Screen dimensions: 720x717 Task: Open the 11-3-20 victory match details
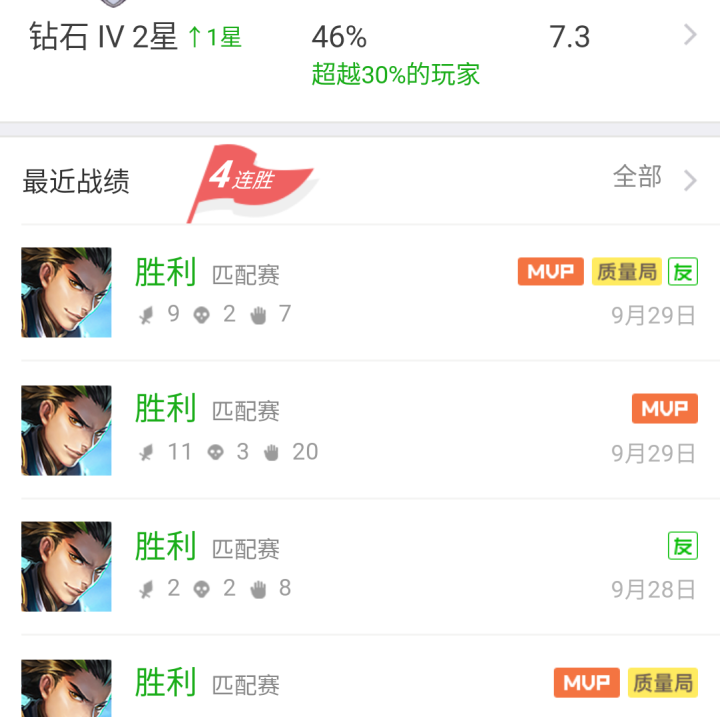click(x=360, y=430)
